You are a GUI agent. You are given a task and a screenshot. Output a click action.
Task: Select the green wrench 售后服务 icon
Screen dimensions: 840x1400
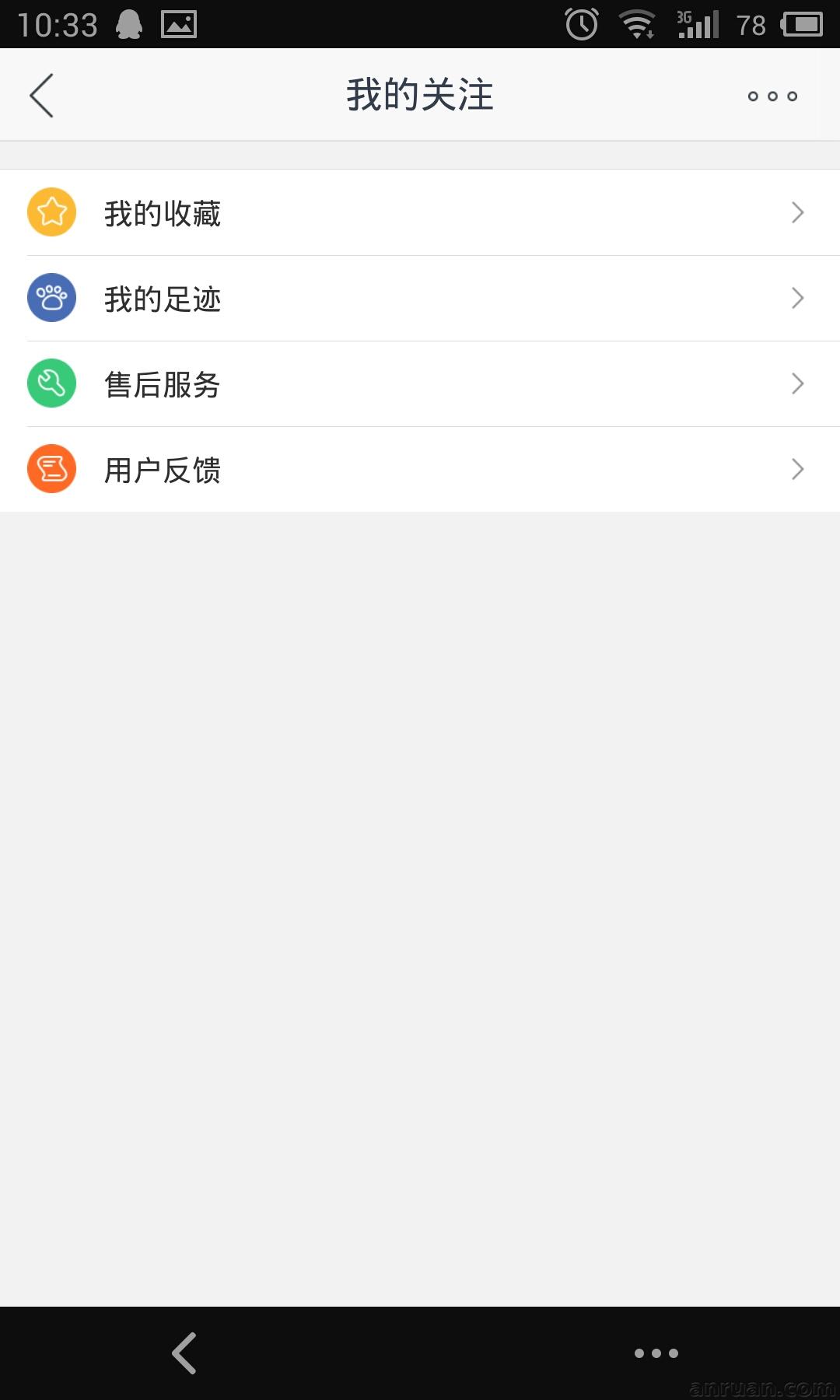point(51,383)
